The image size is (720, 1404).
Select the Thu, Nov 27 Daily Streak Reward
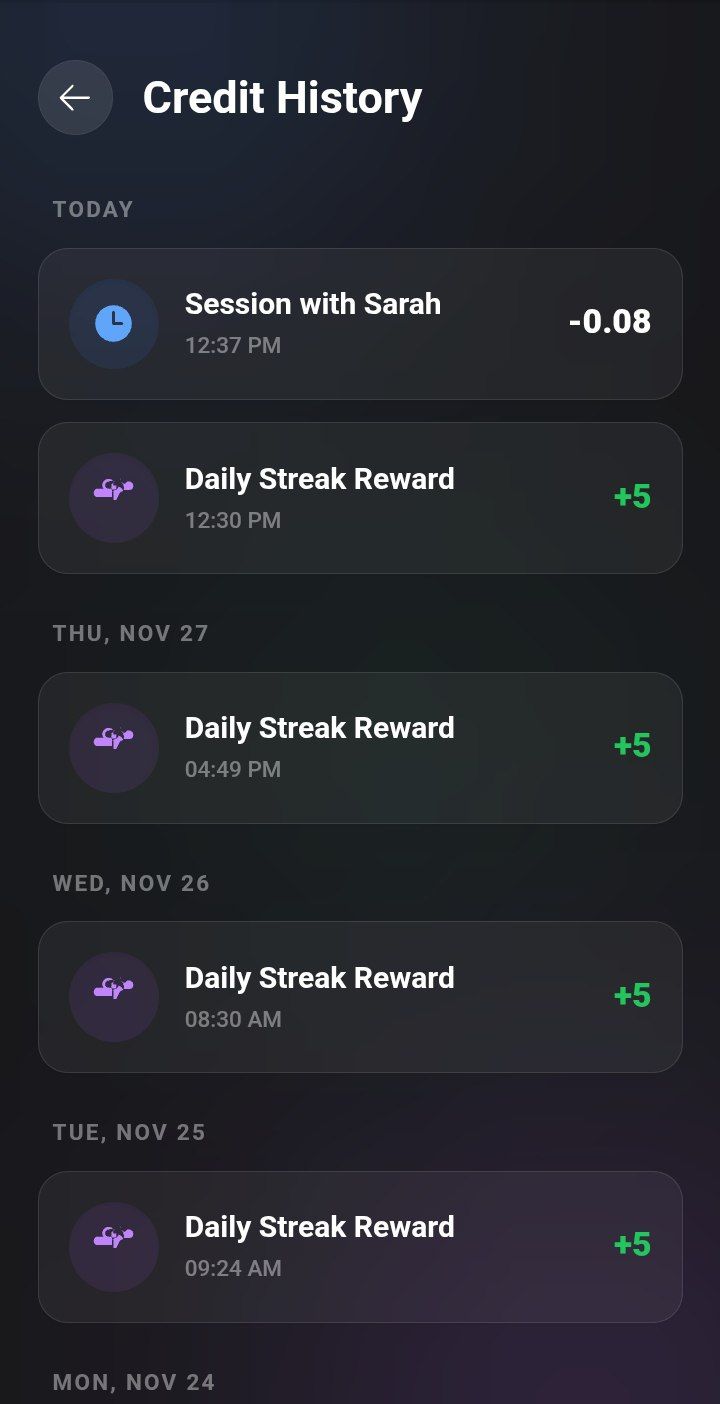tap(360, 748)
